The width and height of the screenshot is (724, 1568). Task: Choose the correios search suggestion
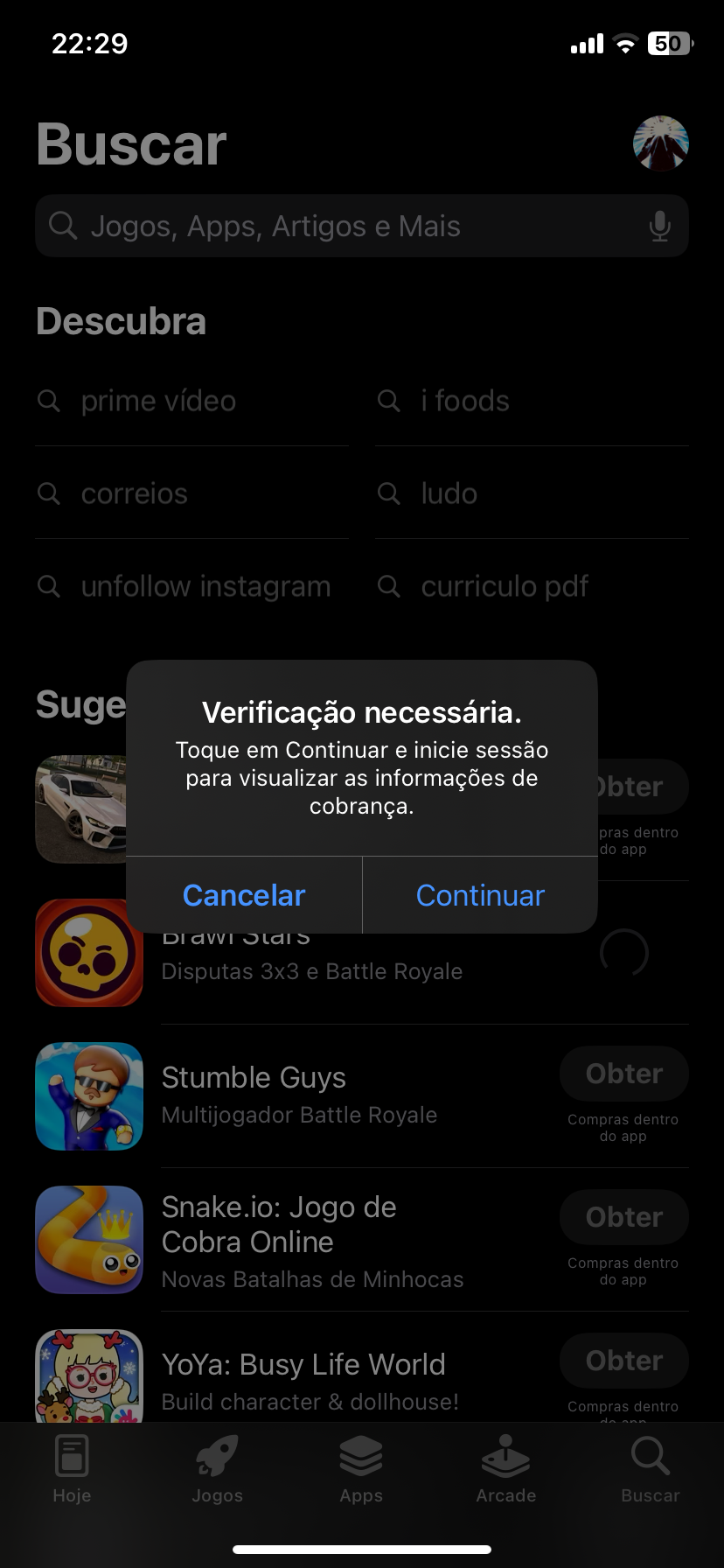tap(134, 493)
